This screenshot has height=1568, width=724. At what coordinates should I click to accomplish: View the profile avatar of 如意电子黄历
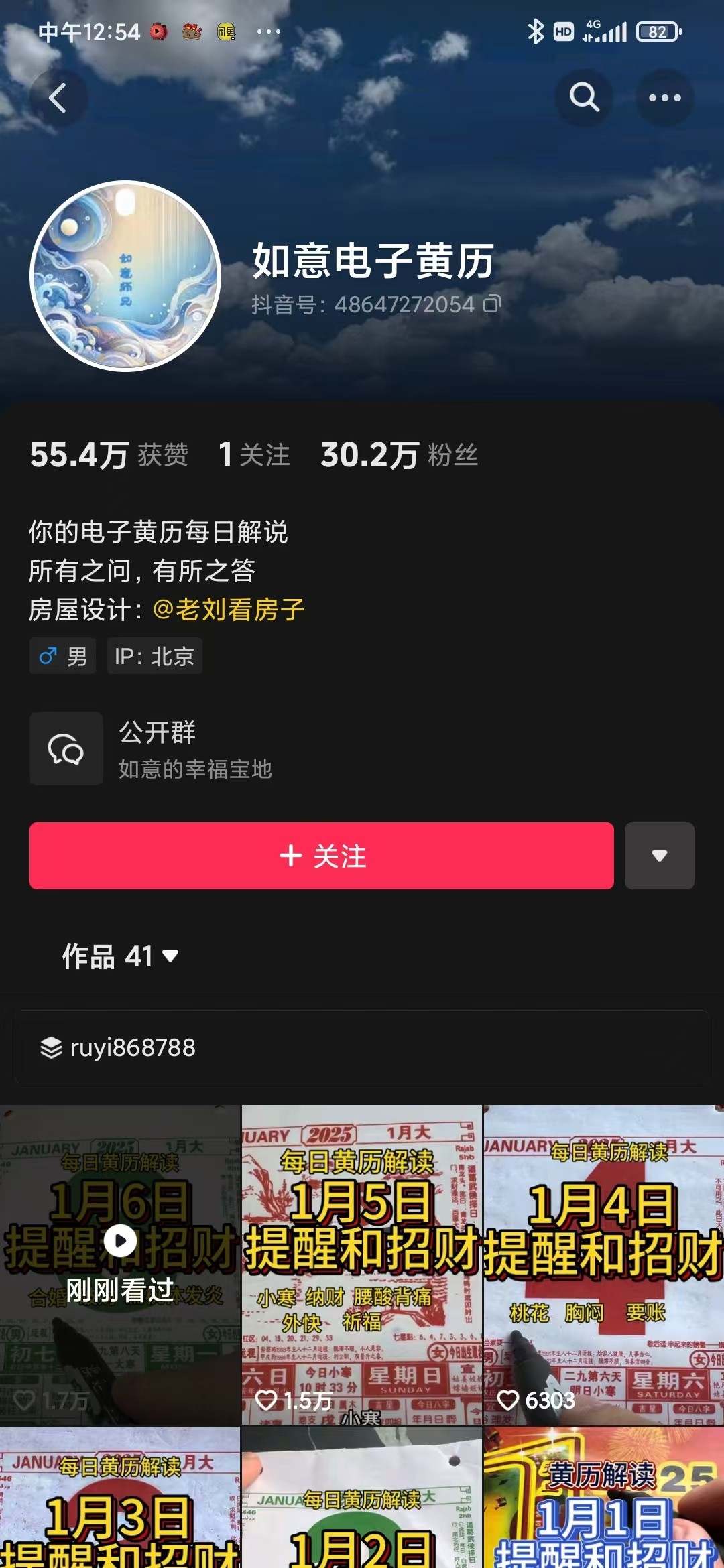[x=125, y=275]
